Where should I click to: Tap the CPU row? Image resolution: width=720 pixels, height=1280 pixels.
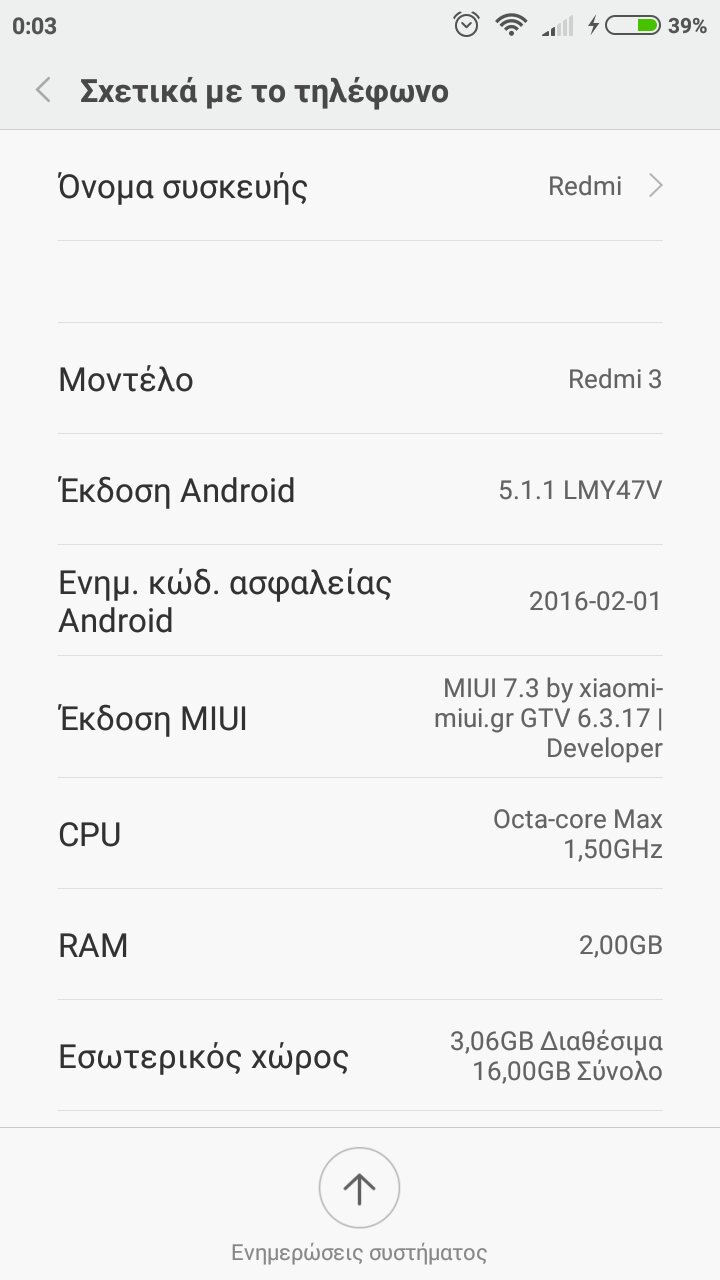pyautogui.click(x=360, y=834)
